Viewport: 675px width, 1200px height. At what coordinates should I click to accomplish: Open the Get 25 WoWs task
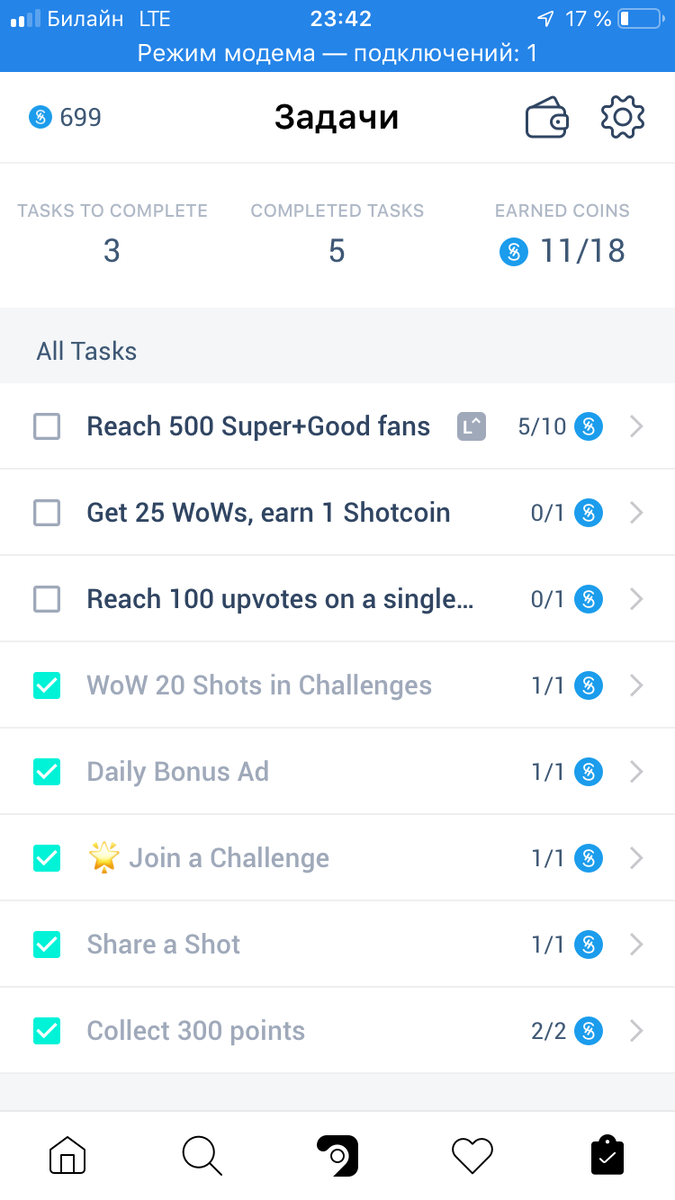(268, 513)
